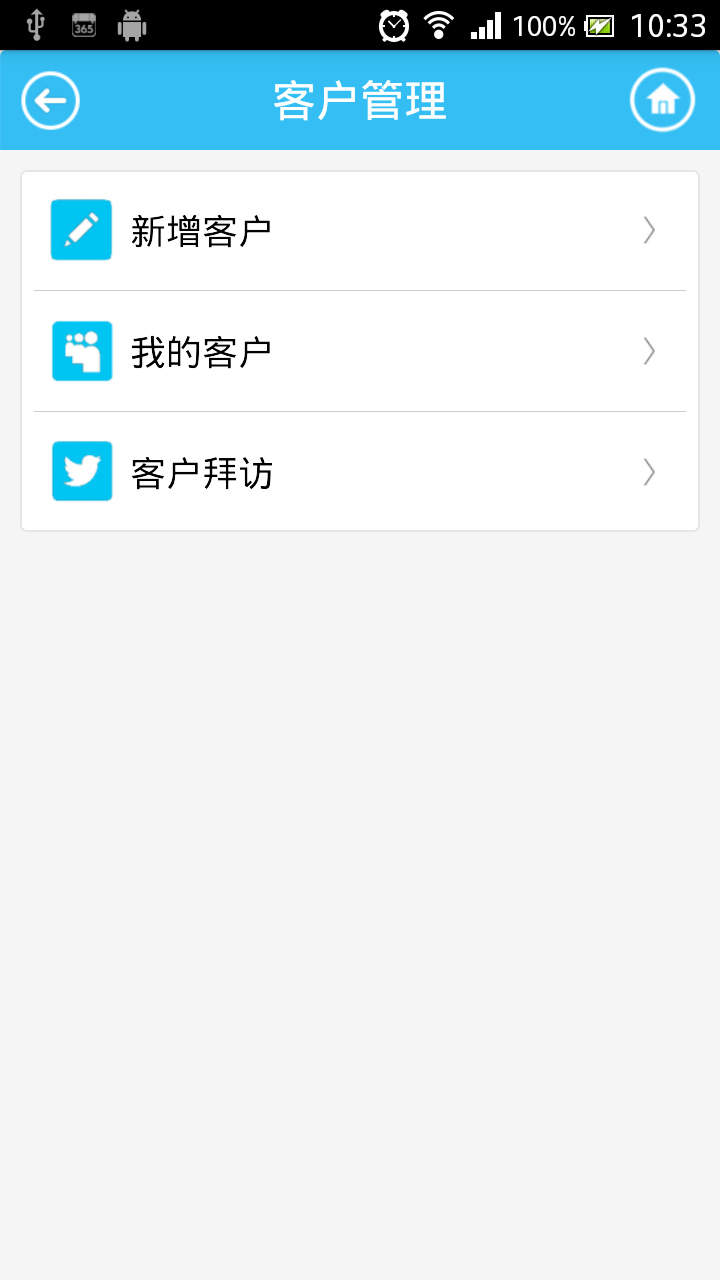Open the 我的客户 list

tap(360, 351)
